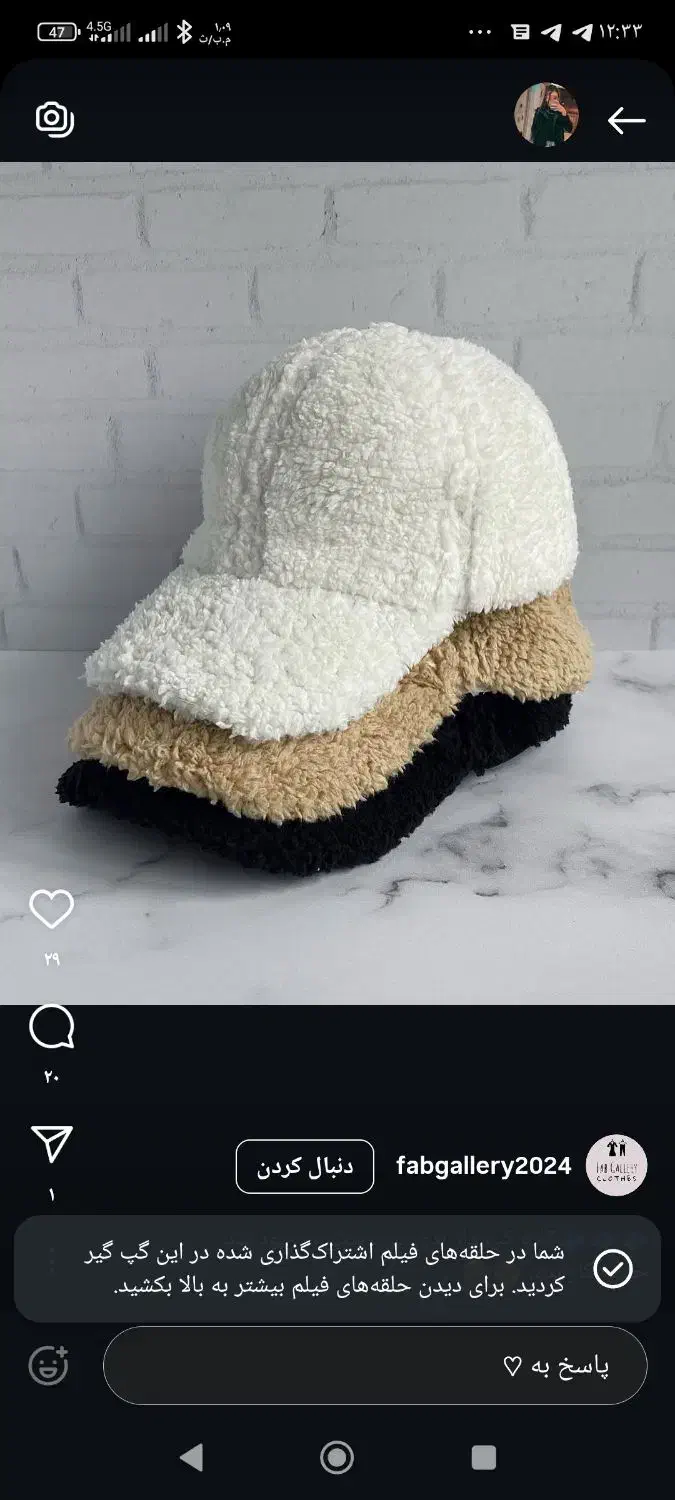
Task: Follow fabgallery2024 with the دنبال کردن button
Action: (x=305, y=1166)
